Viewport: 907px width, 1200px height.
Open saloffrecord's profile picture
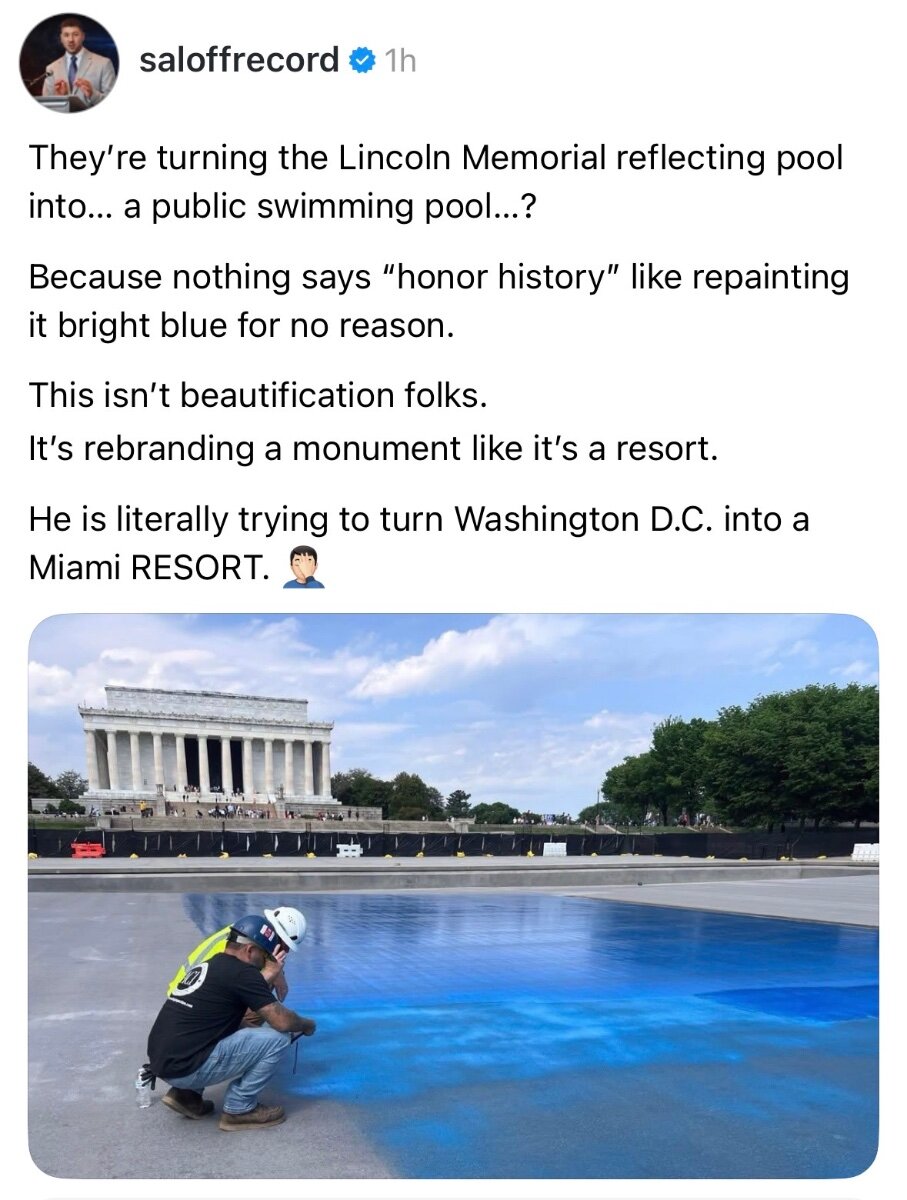pyautogui.click(x=69, y=62)
